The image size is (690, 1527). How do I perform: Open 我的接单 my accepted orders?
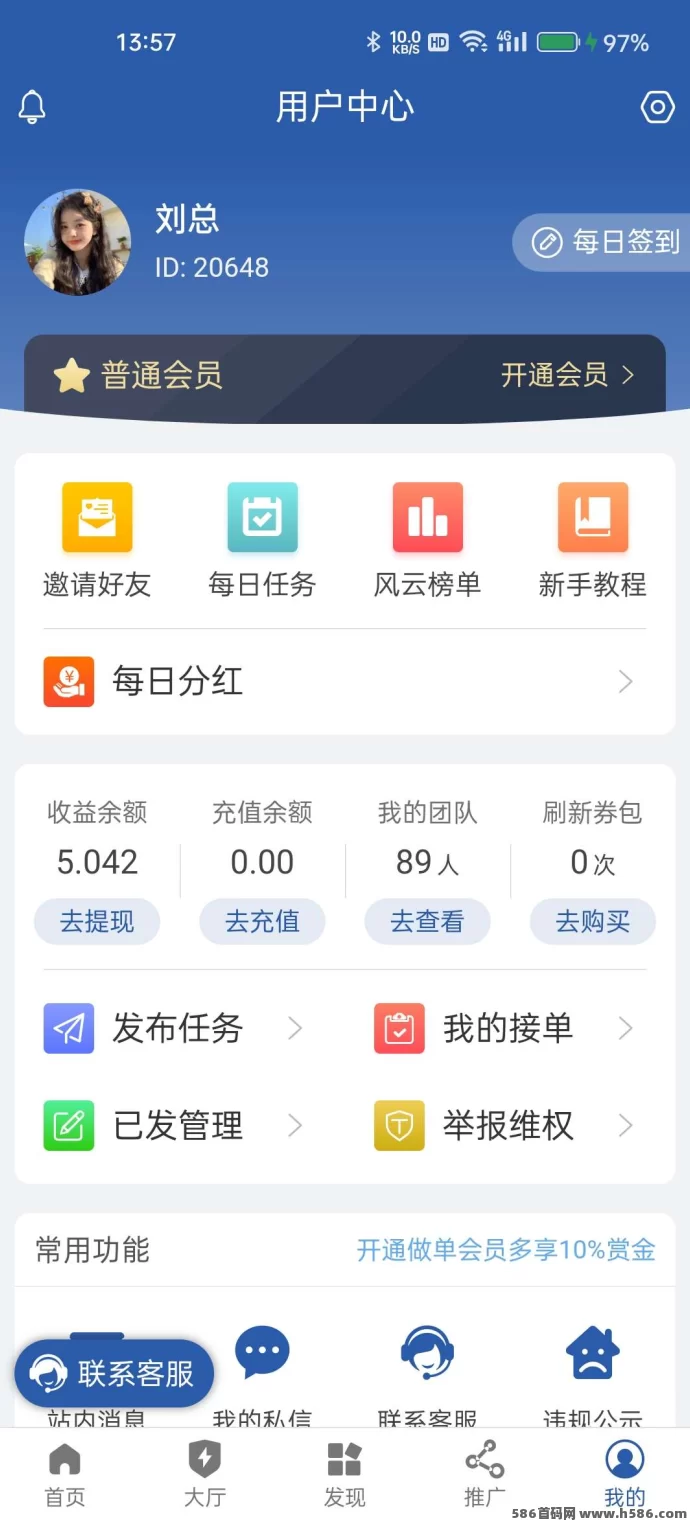505,1028
